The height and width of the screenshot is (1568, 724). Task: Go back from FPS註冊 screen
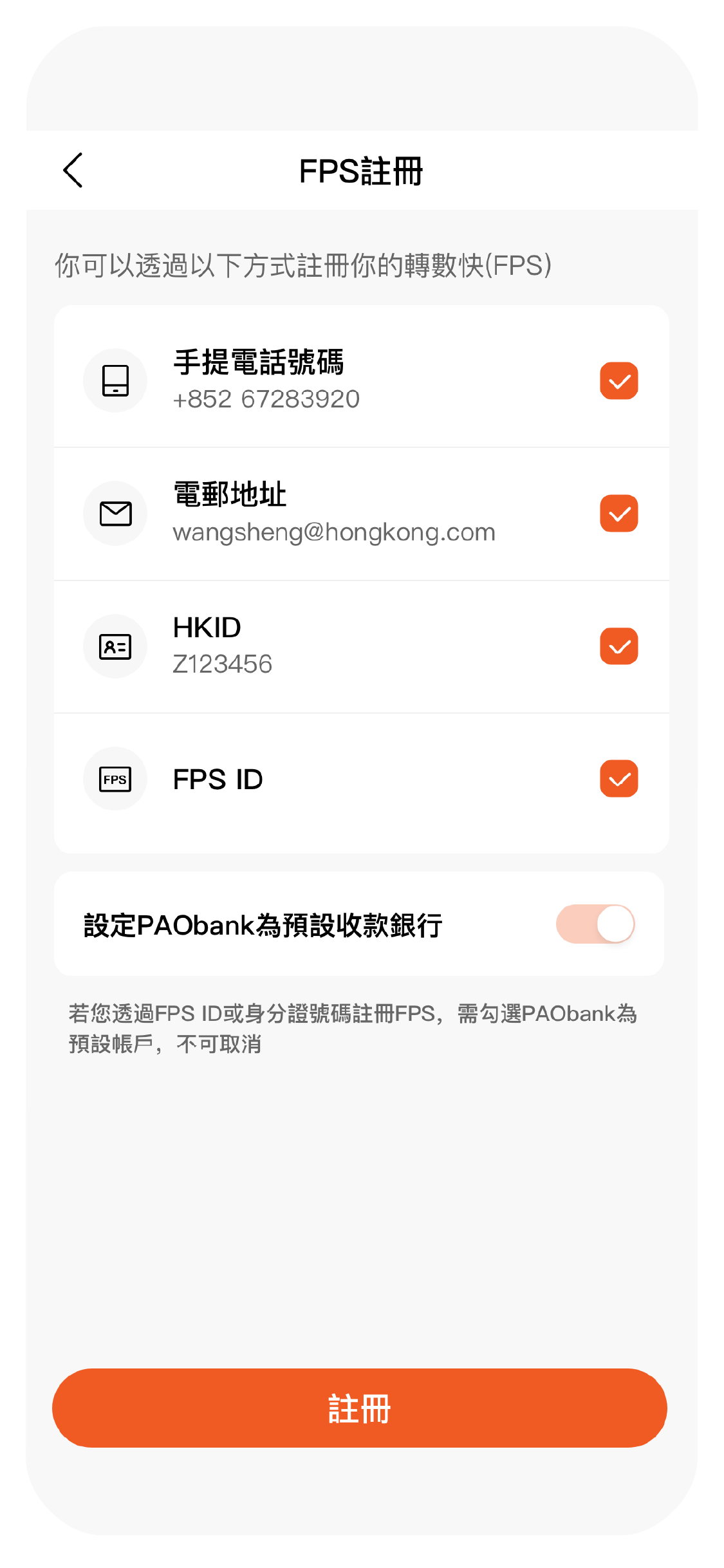(x=73, y=171)
